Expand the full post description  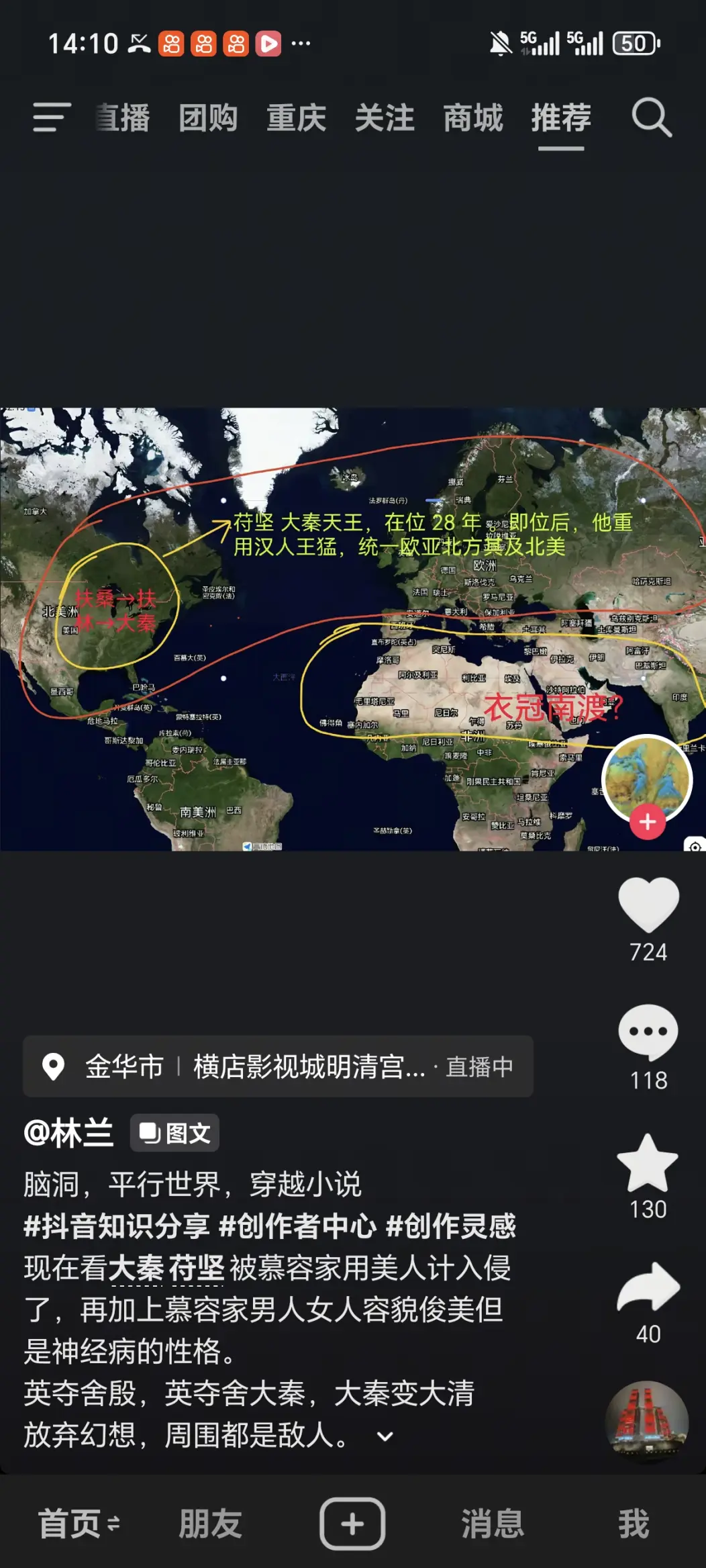pos(385,1436)
